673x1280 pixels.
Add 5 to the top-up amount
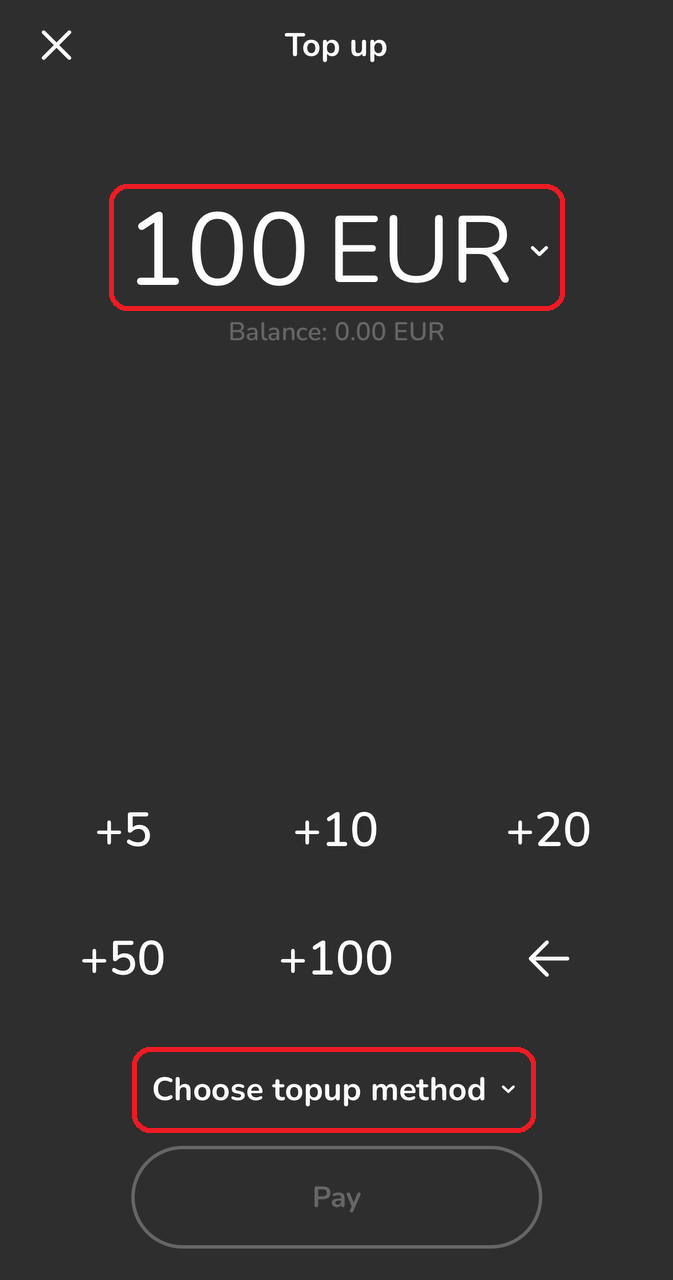[x=123, y=831]
